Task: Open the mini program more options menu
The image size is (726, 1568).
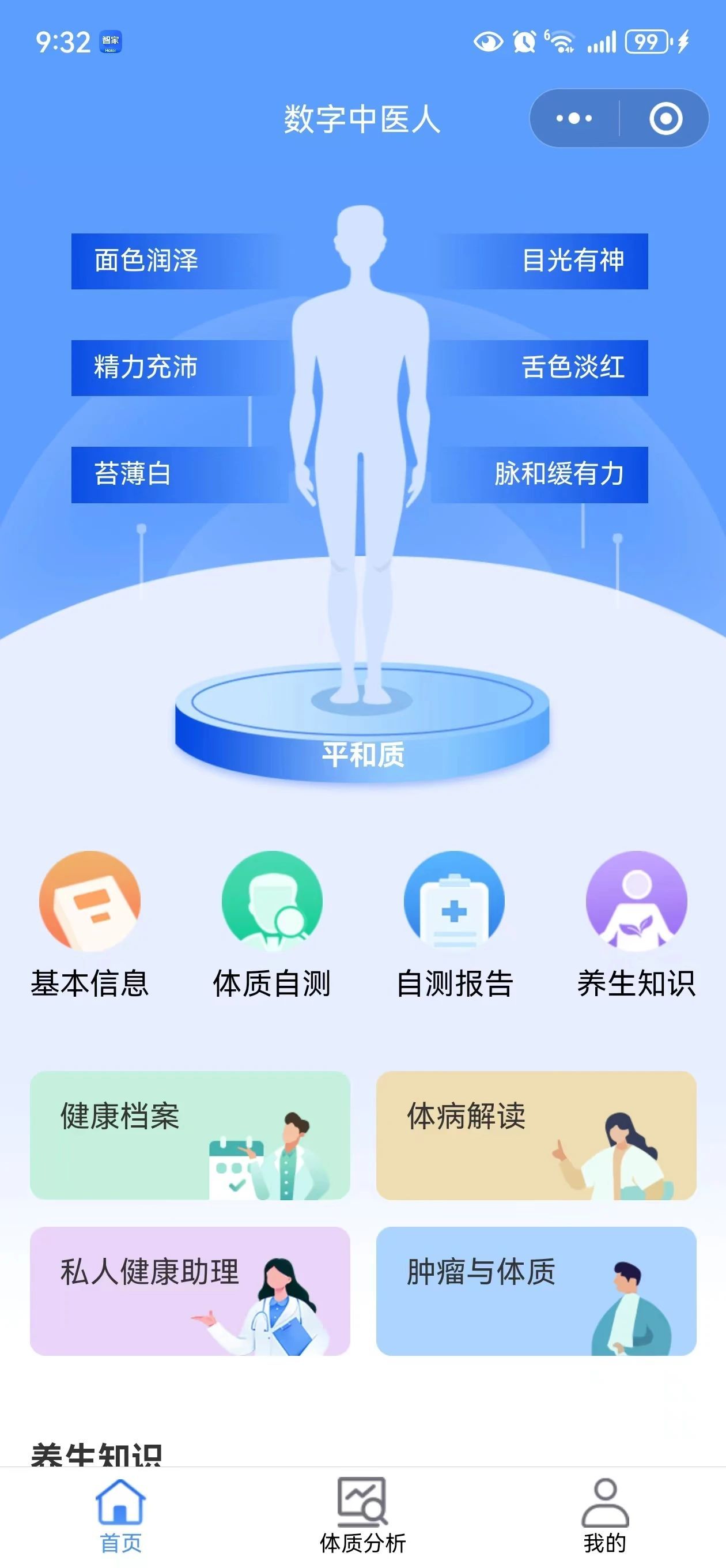Action: 574,118
